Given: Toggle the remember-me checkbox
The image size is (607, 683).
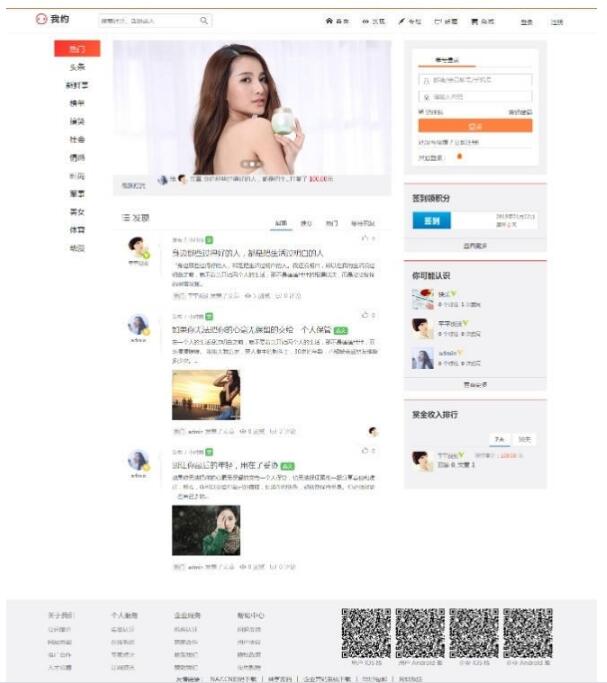Looking at the screenshot, I should (x=421, y=111).
